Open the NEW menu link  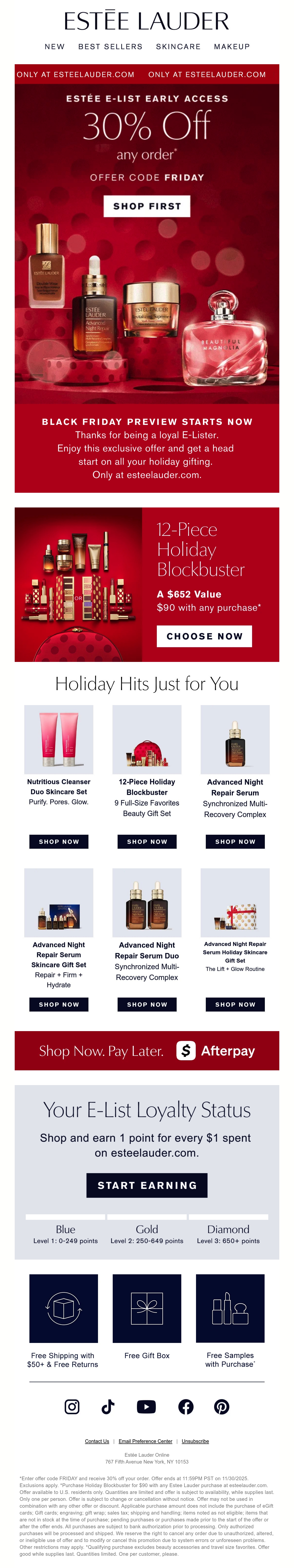tap(55, 47)
